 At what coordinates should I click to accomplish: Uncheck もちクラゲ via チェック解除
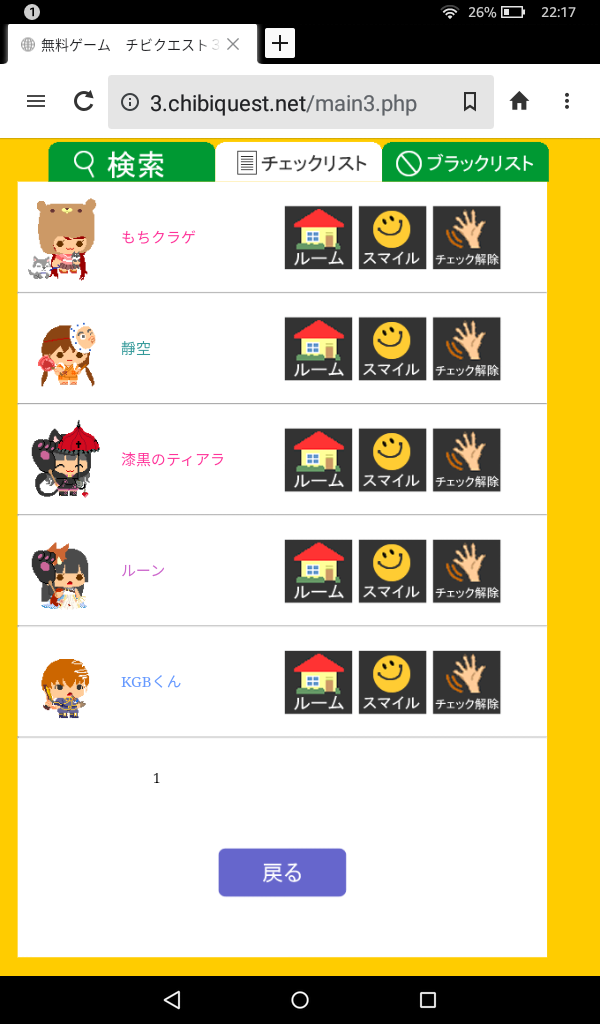466,238
